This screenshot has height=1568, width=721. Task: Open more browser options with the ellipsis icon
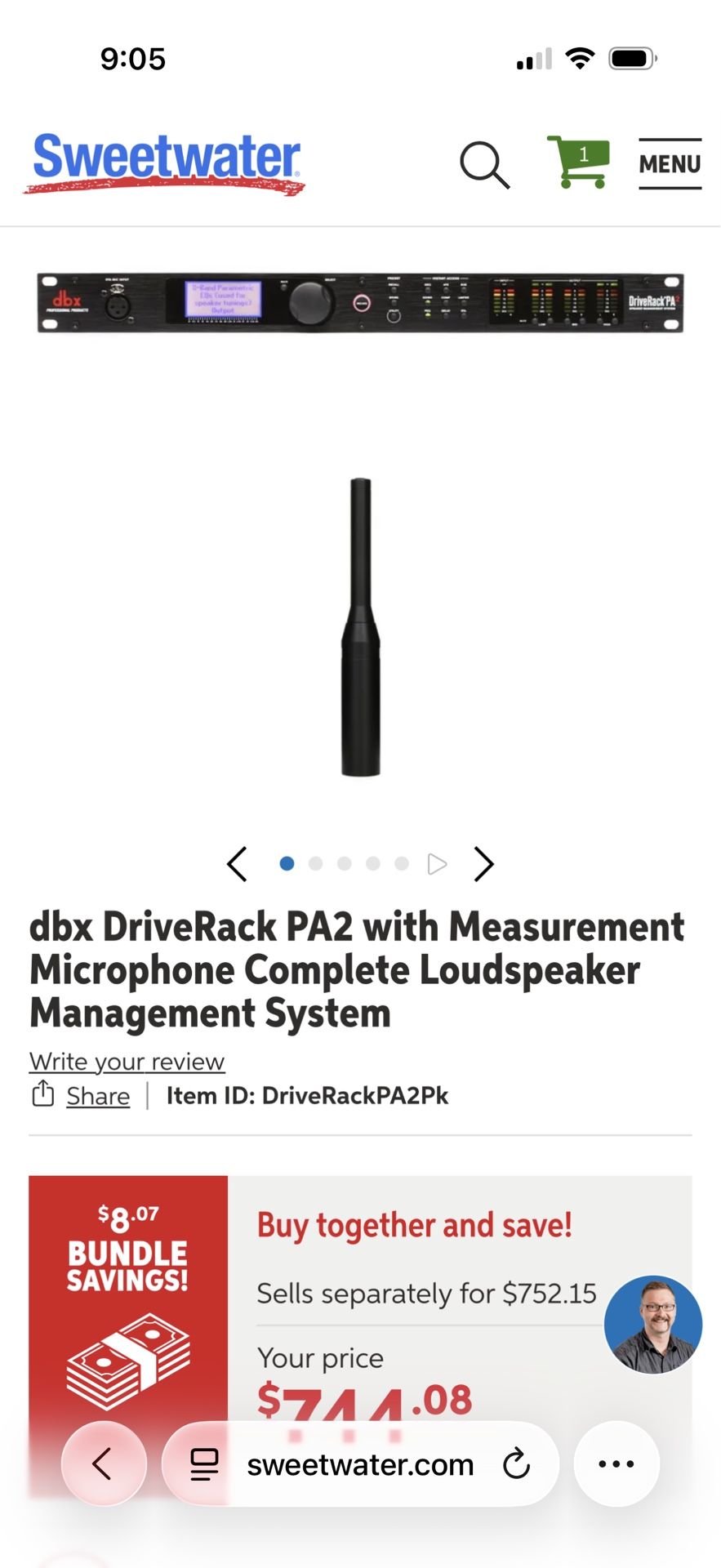(x=616, y=1463)
